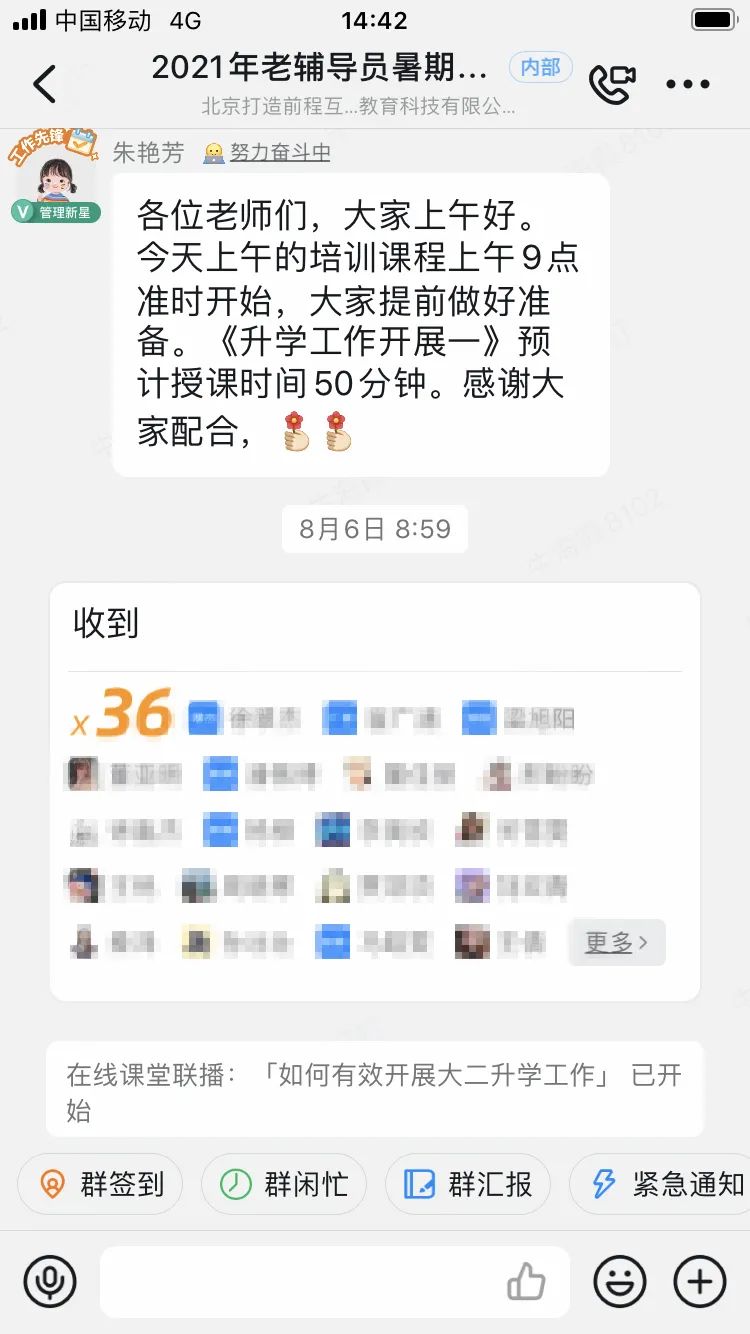Open 群汇报 group report
The image size is (750, 1334).
468,1185
